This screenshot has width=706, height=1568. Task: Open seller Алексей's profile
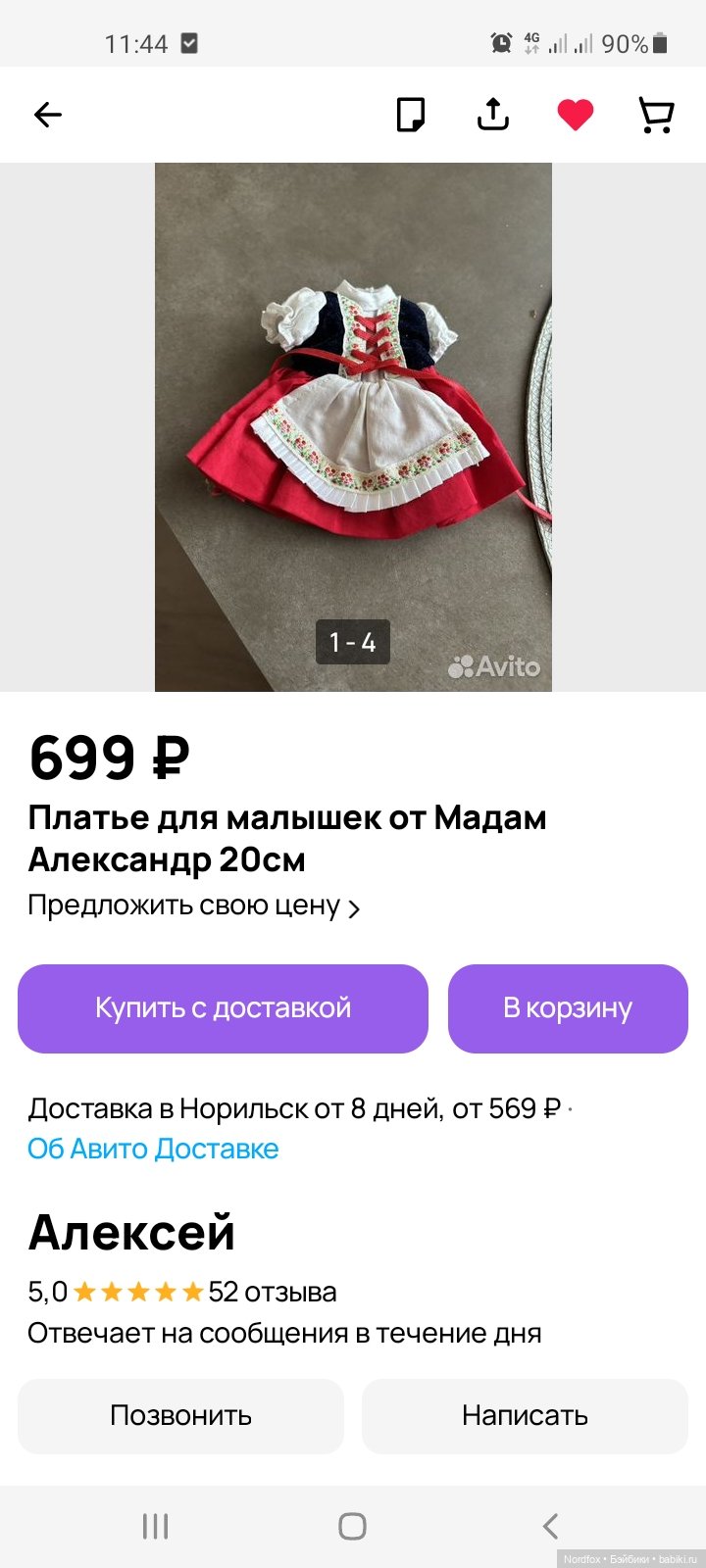coord(131,1232)
